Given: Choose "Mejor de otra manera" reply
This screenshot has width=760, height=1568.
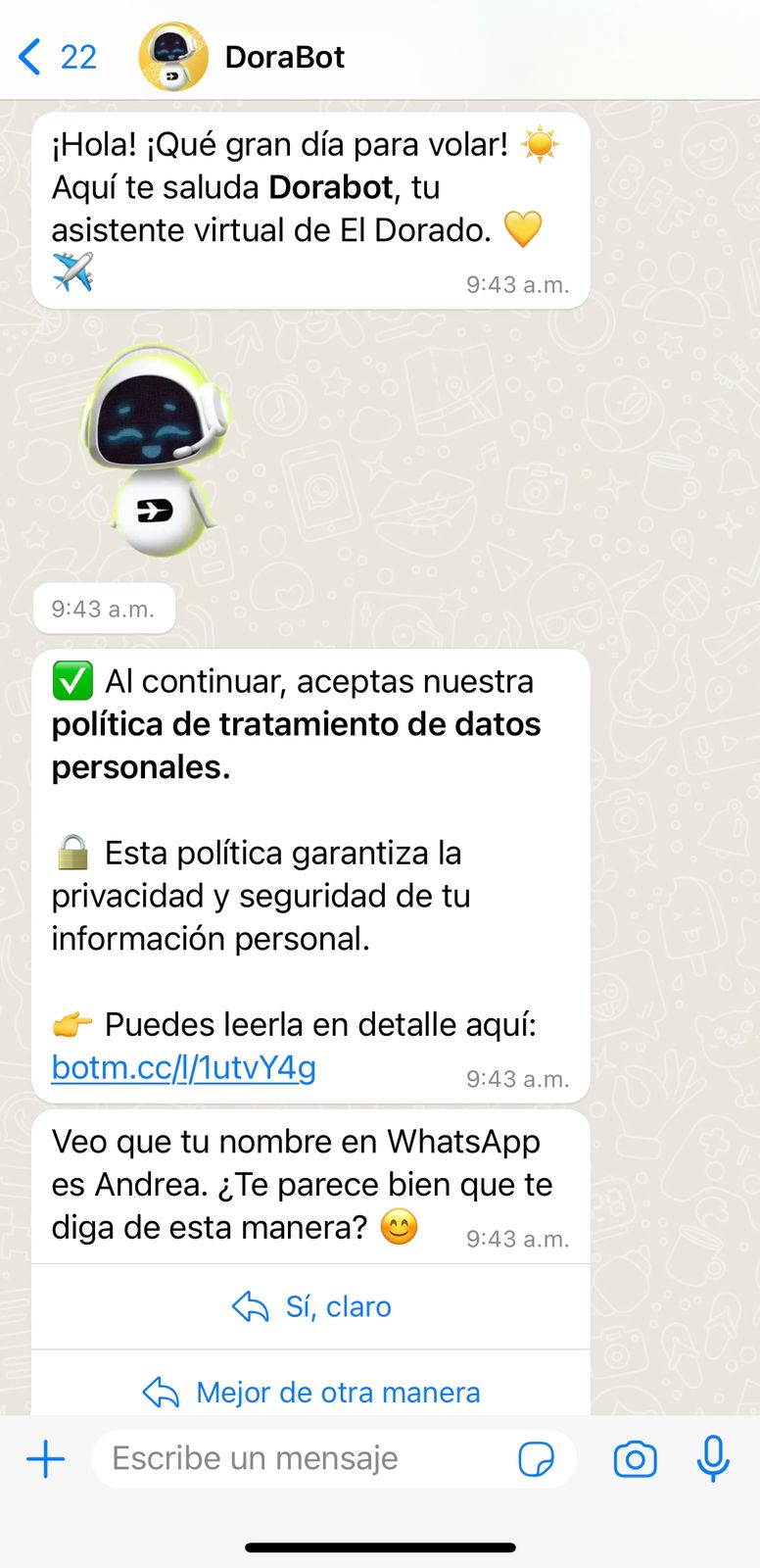Looking at the screenshot, I should [311, 1392].
